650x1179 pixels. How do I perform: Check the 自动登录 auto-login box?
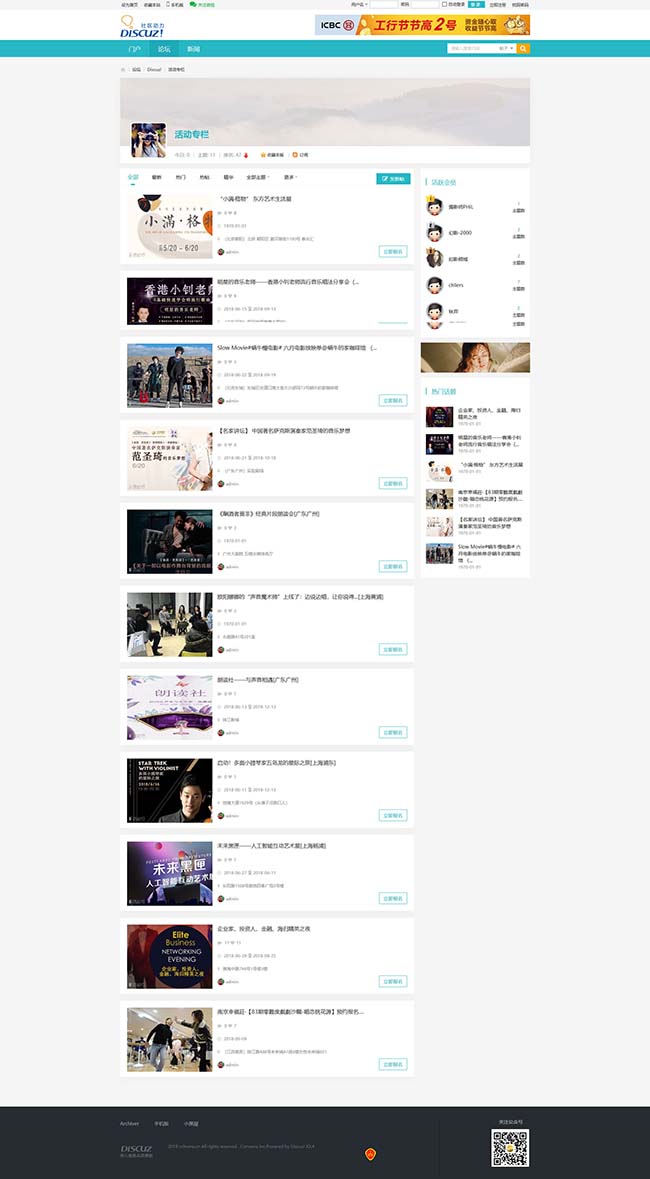tap(446, 4)
